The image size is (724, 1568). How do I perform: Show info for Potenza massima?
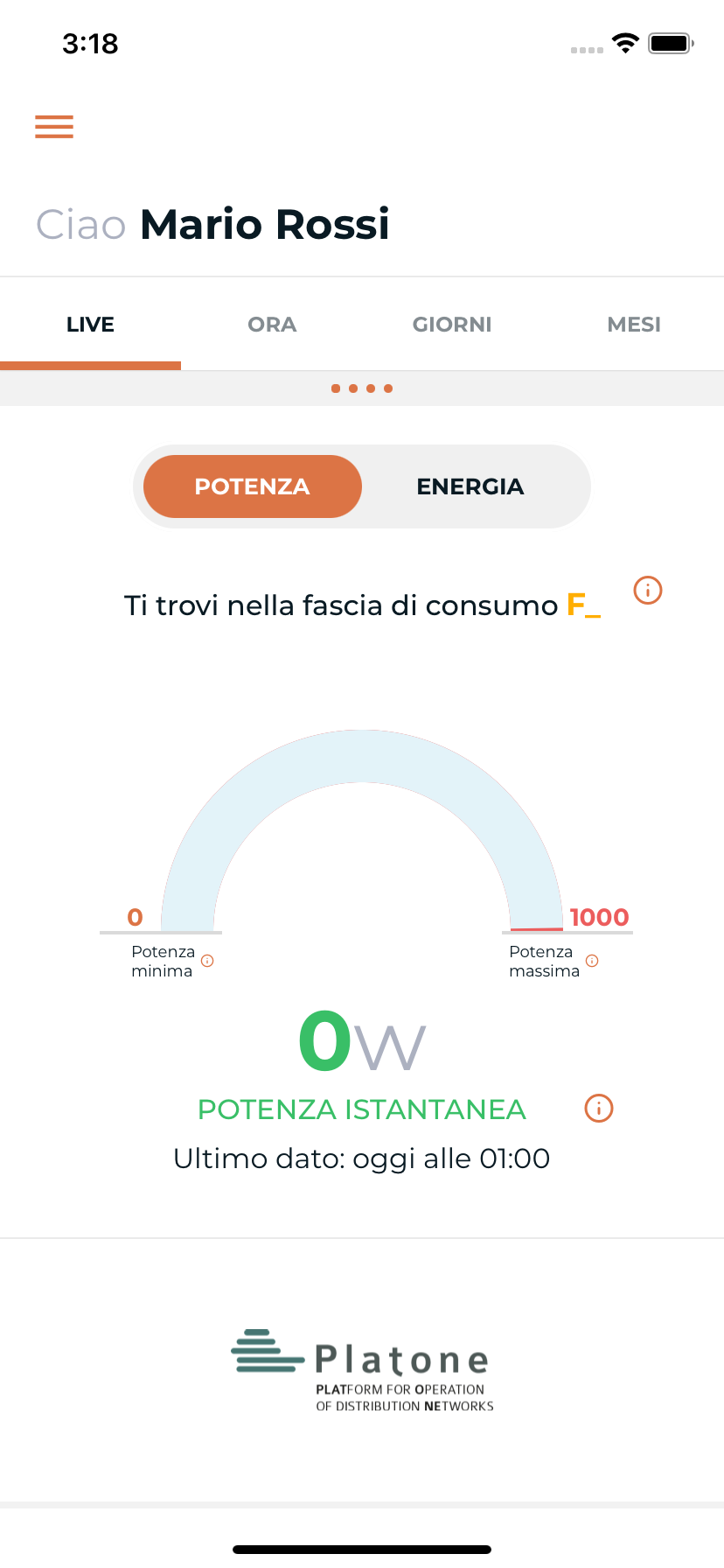pos(592,961)
